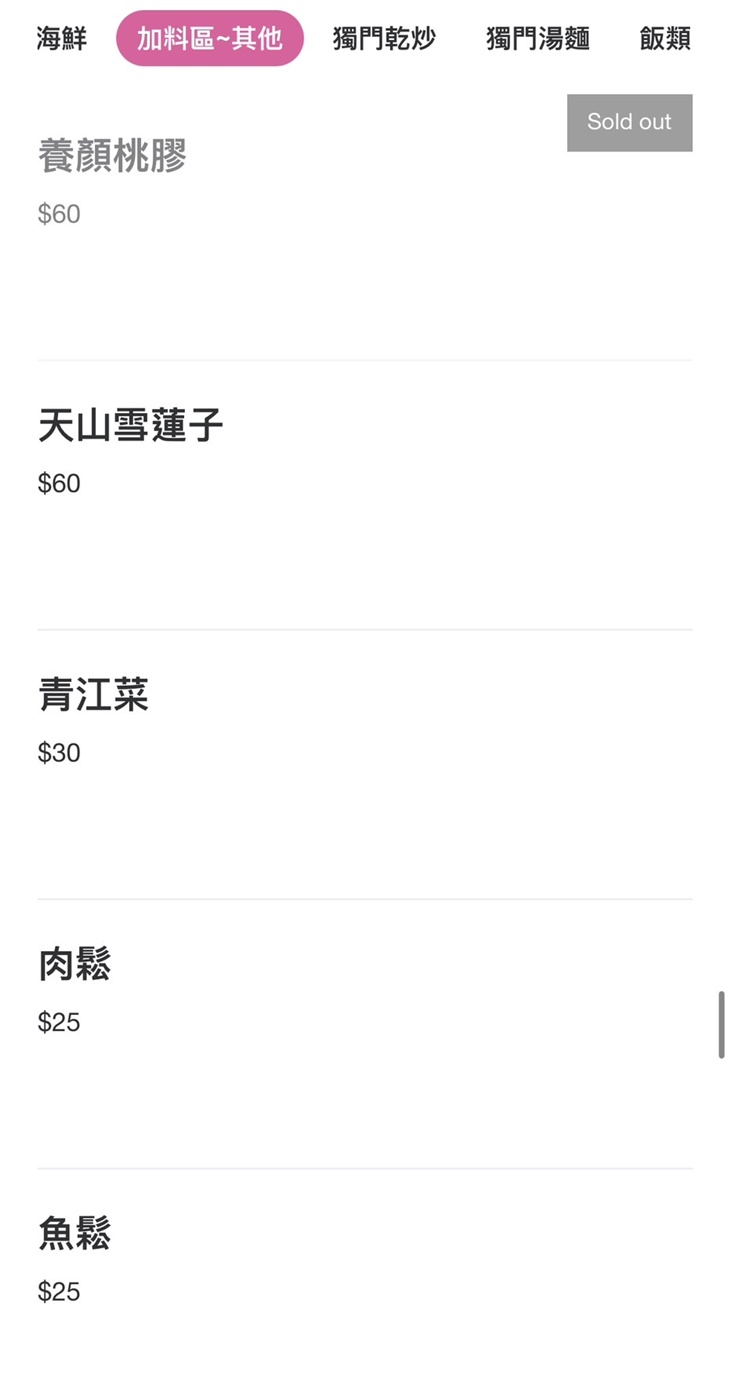This screenshot has width=730, height=1379.
Task: Switch to the 海鮮 category tab
Action: [60, 38]
